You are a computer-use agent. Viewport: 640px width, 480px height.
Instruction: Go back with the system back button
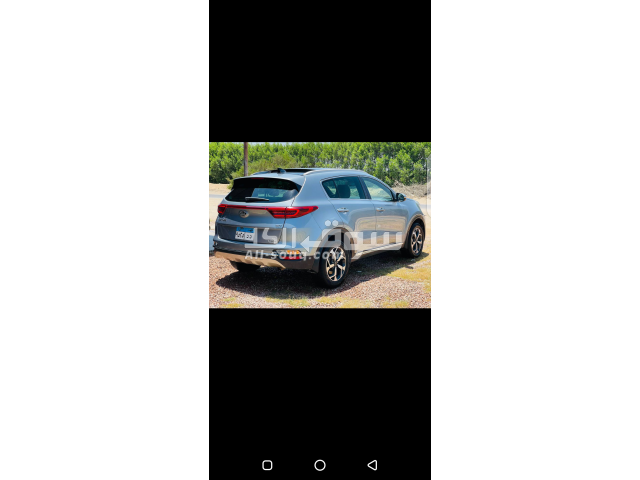click(x=372, y=465)
